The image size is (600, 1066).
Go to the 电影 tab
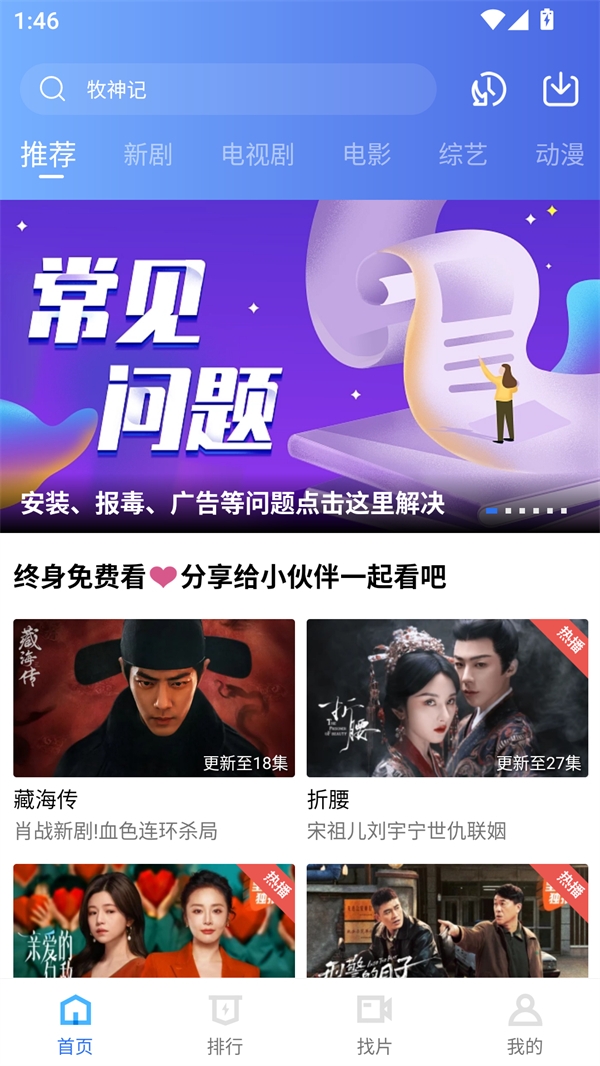pos(367,155)
